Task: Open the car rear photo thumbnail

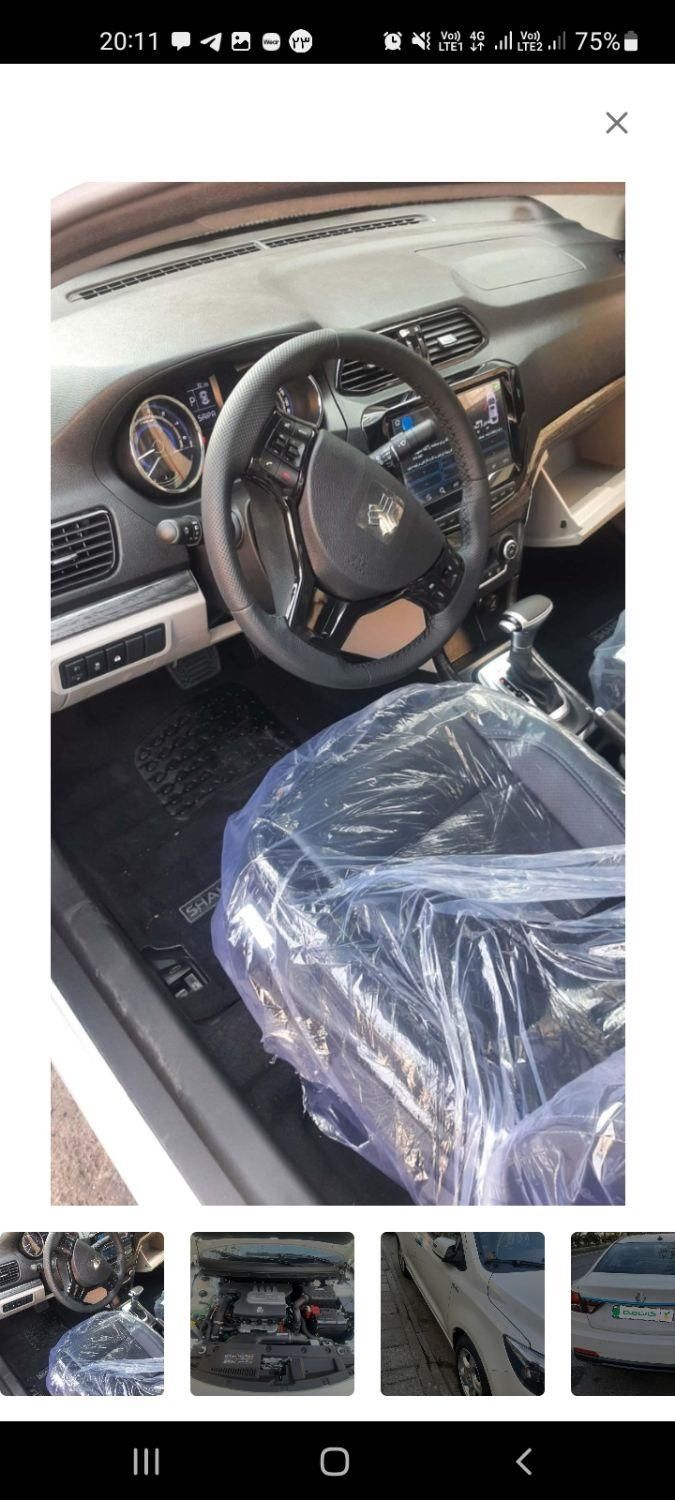Action: click(x=623, y=1313)
